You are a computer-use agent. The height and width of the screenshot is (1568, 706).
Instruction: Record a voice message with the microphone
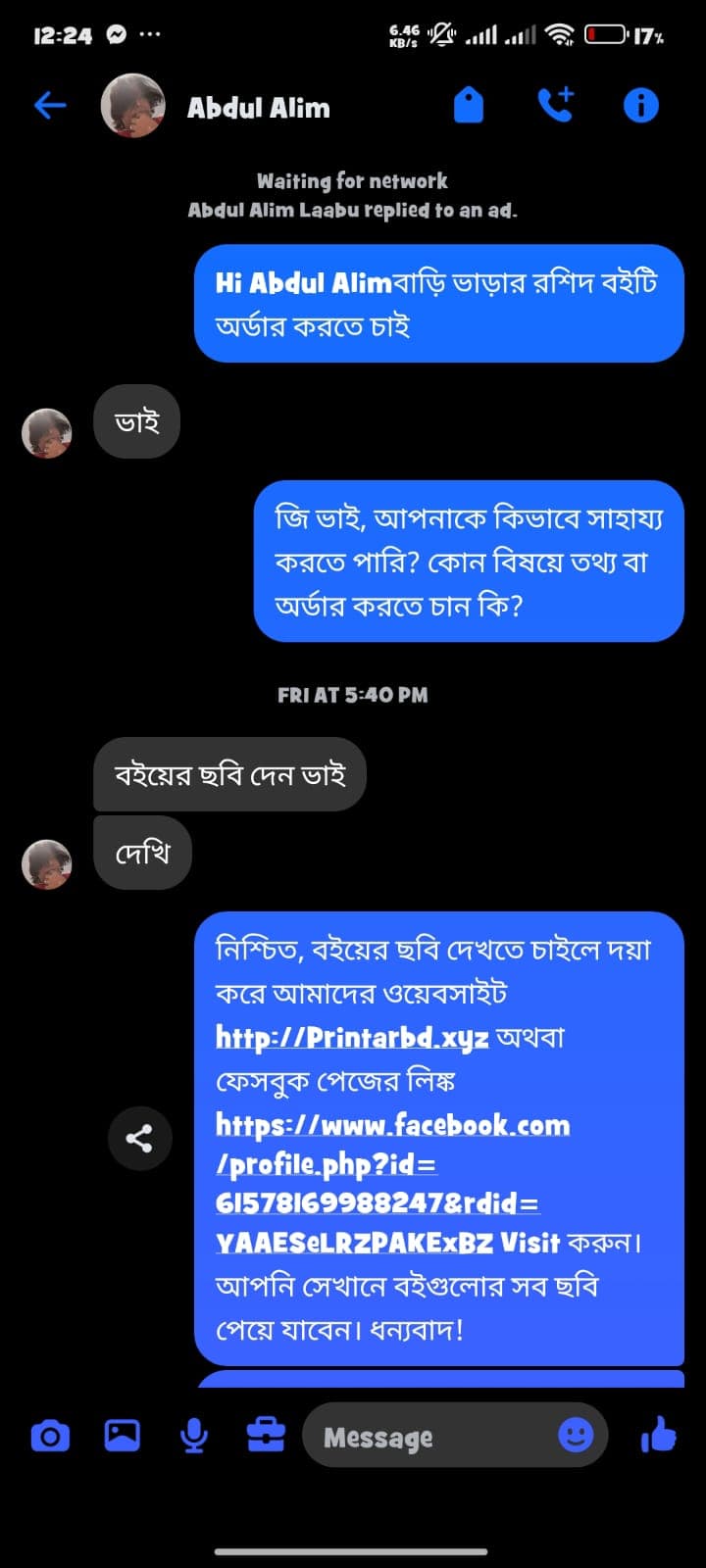(x=193, y=1435)
